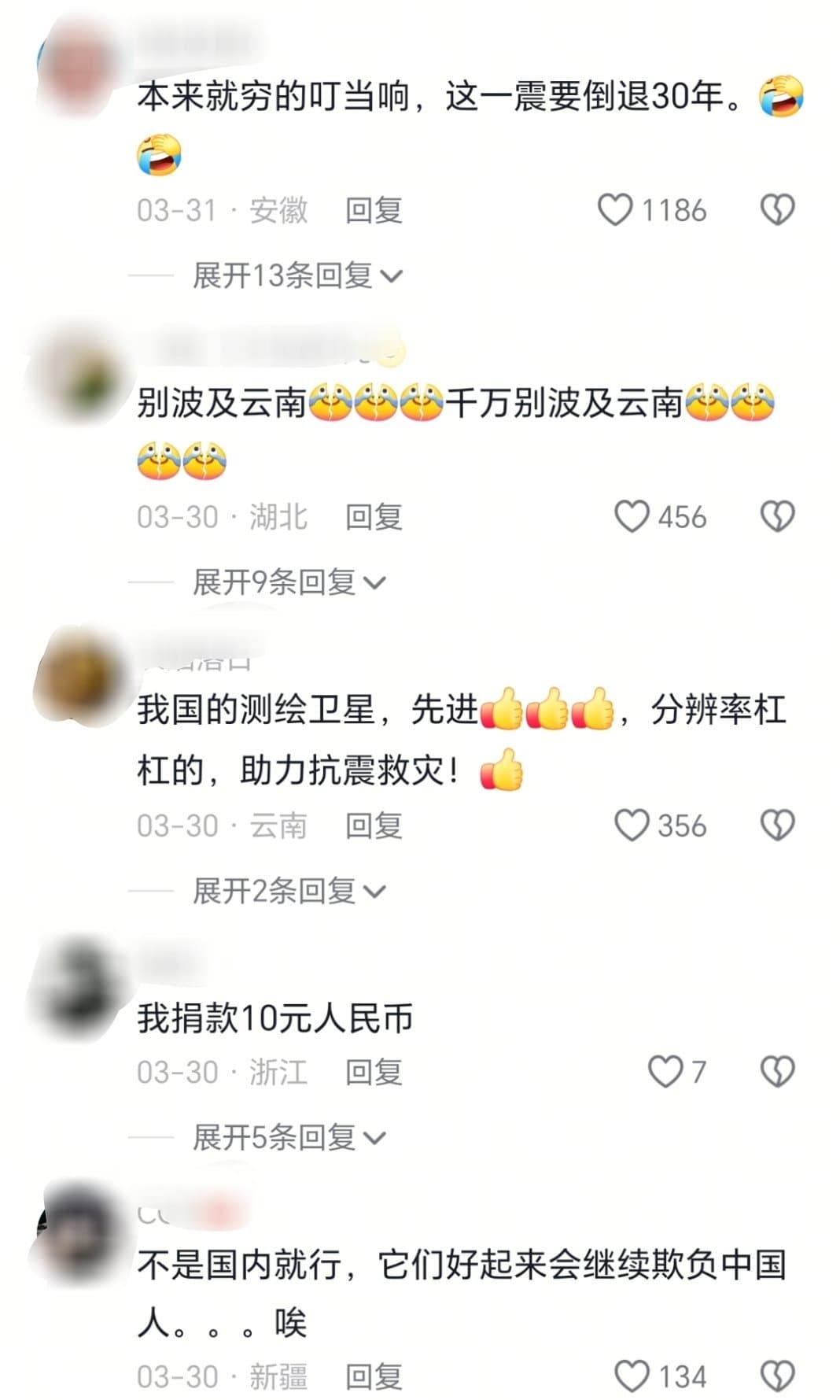Like the comment from 安徽 with 1186 likes
840x1400 pixels.
point(615,210)
